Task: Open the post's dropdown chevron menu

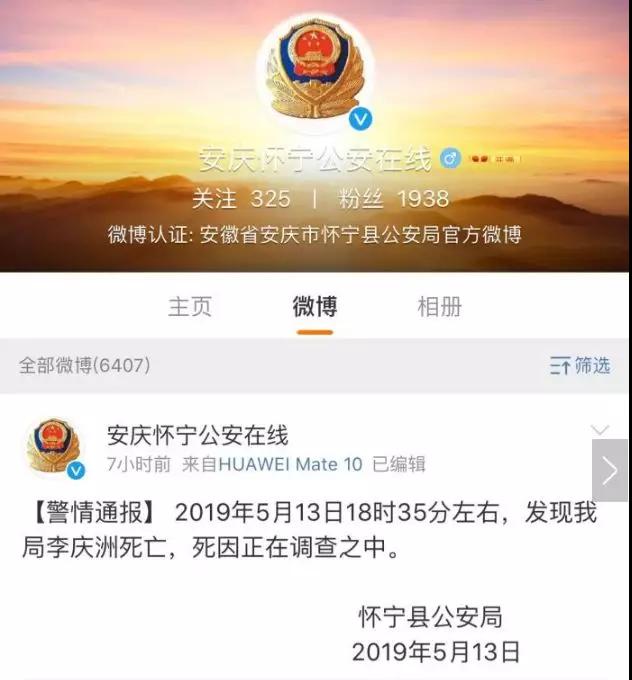Action: (599, 432)
